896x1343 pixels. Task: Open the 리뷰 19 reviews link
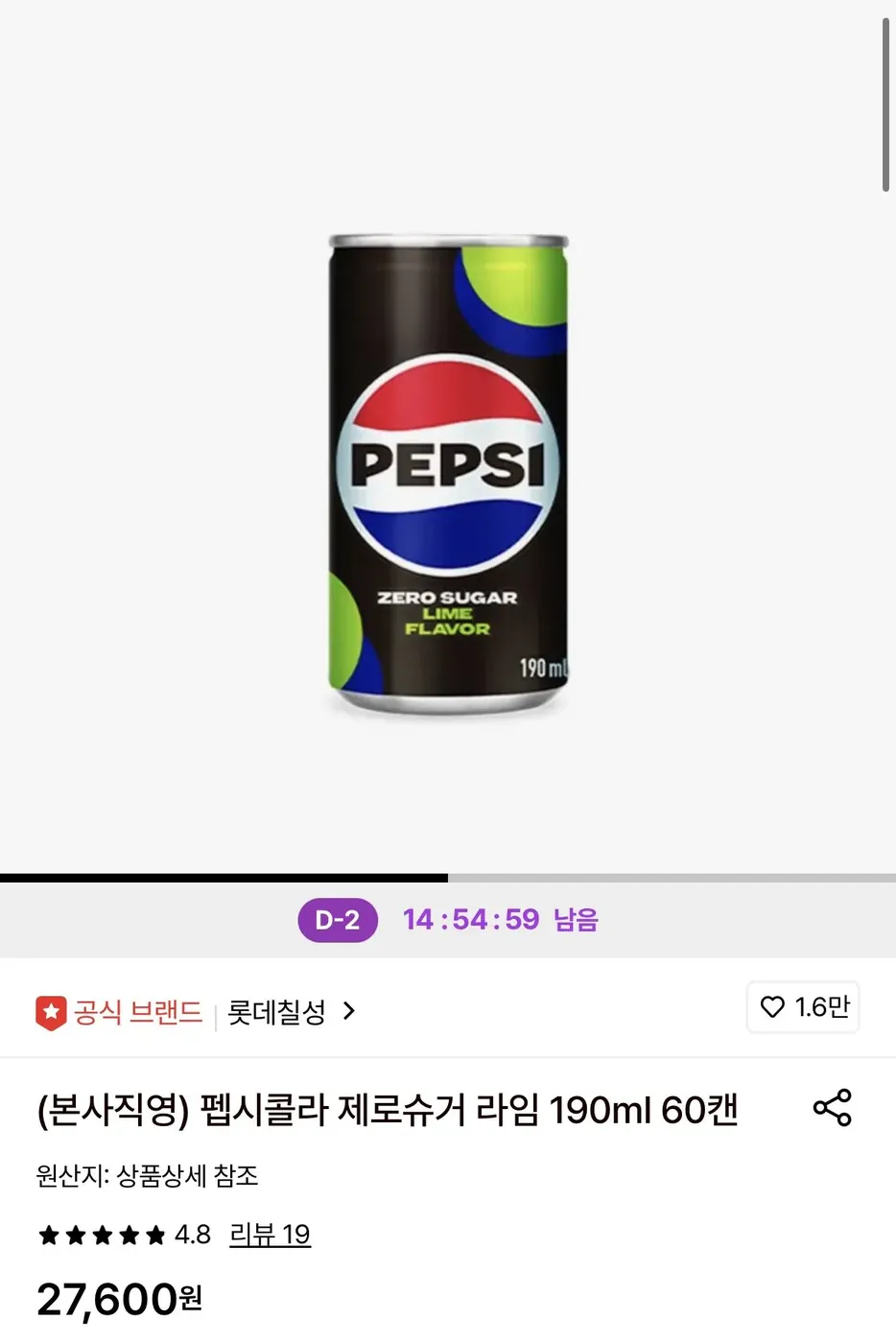271,1235
